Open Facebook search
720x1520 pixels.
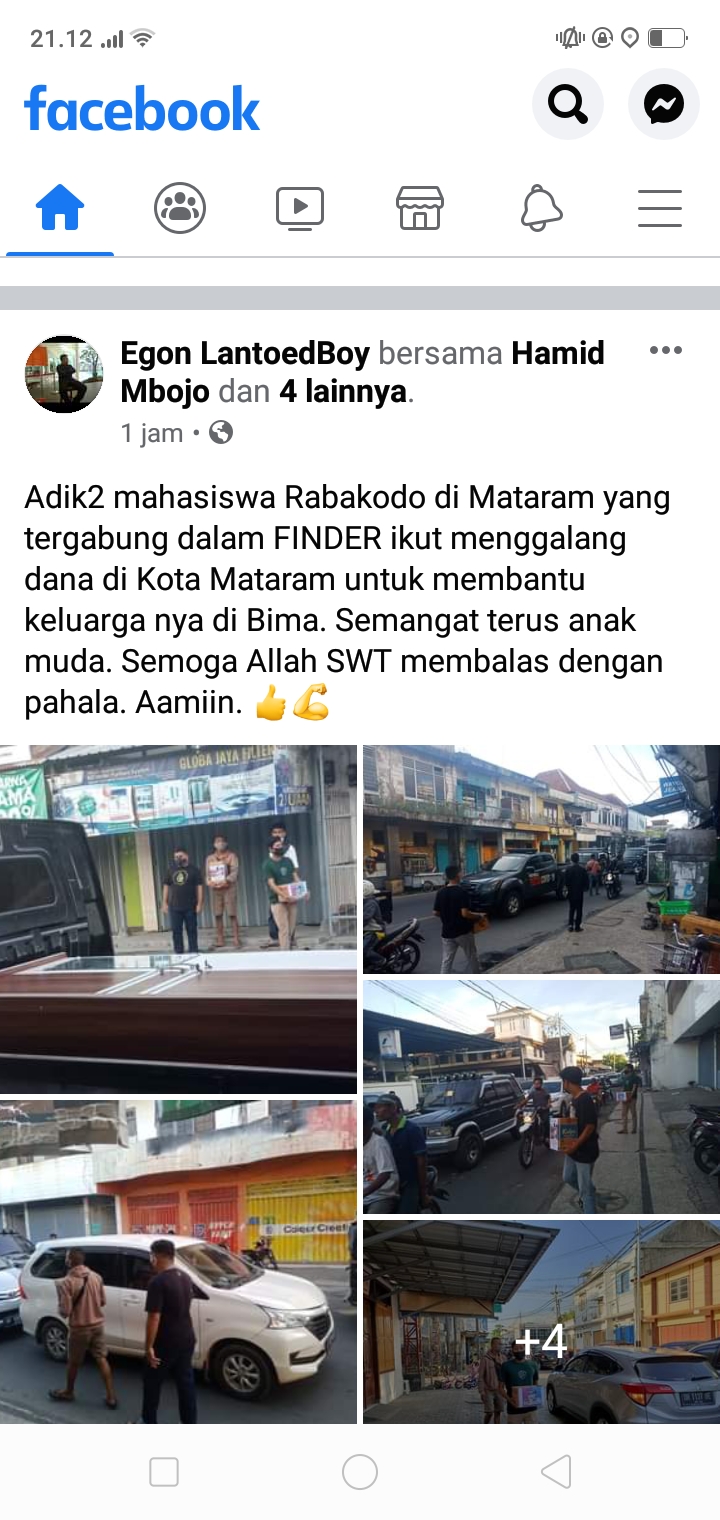[567, 104]
